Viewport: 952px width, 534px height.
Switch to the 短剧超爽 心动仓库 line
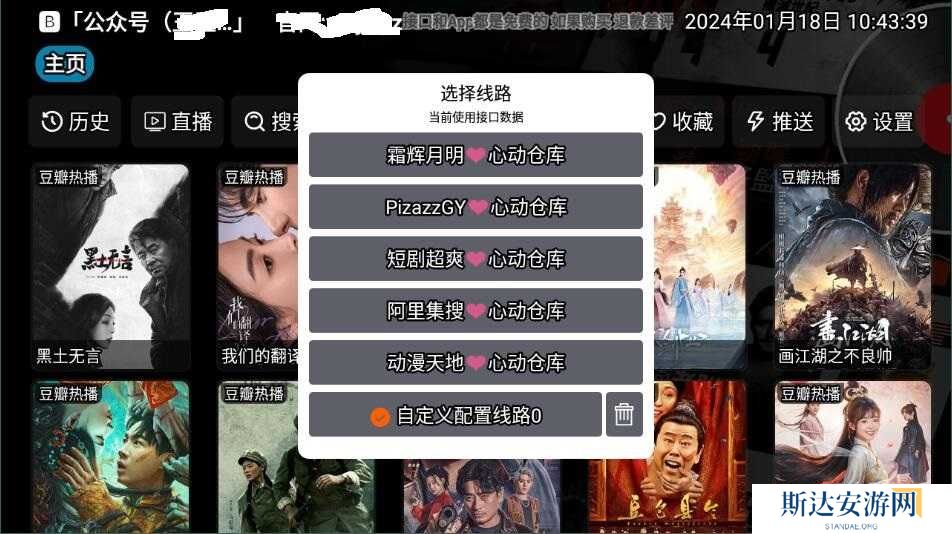pyautogui.click(x=475, y=259)
